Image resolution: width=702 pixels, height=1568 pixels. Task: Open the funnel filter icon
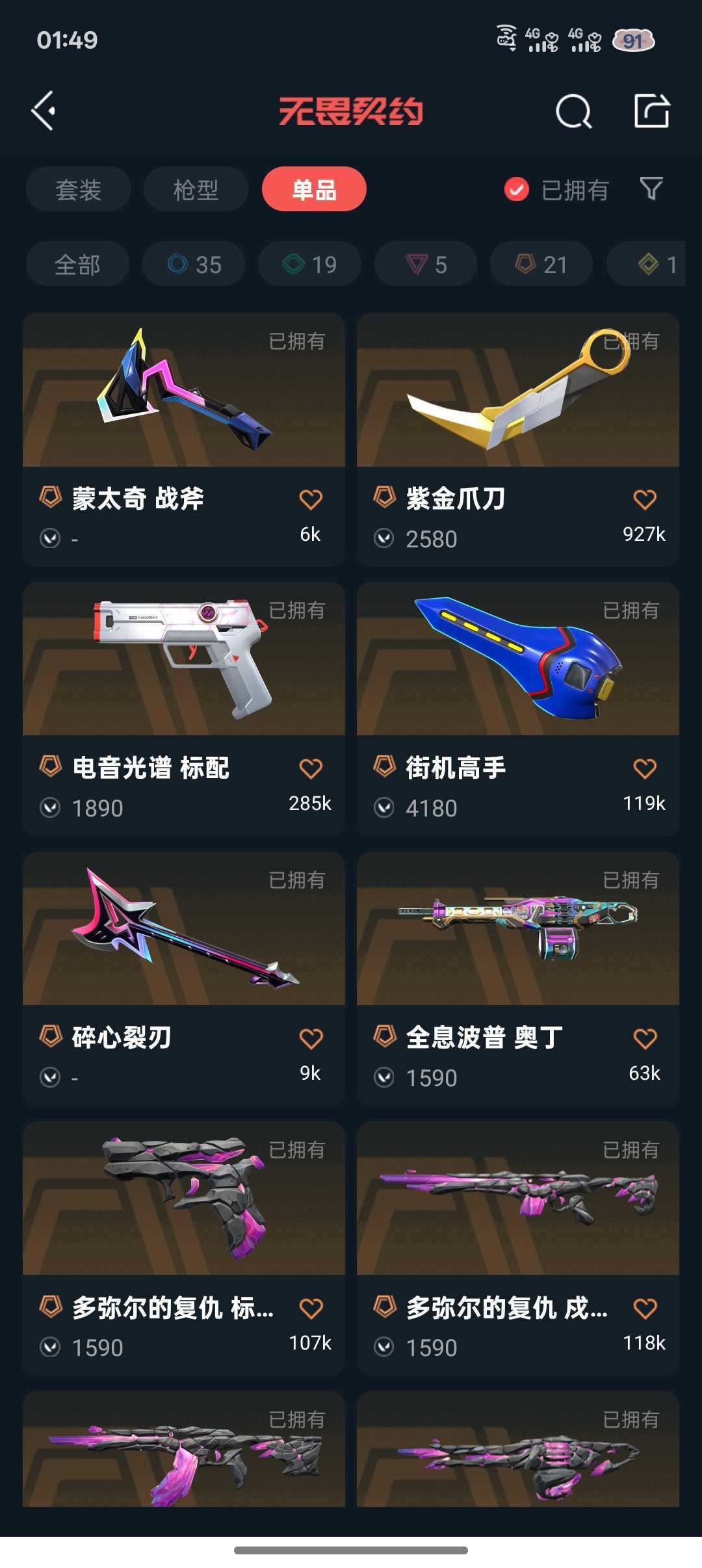[x=651, y=189]
